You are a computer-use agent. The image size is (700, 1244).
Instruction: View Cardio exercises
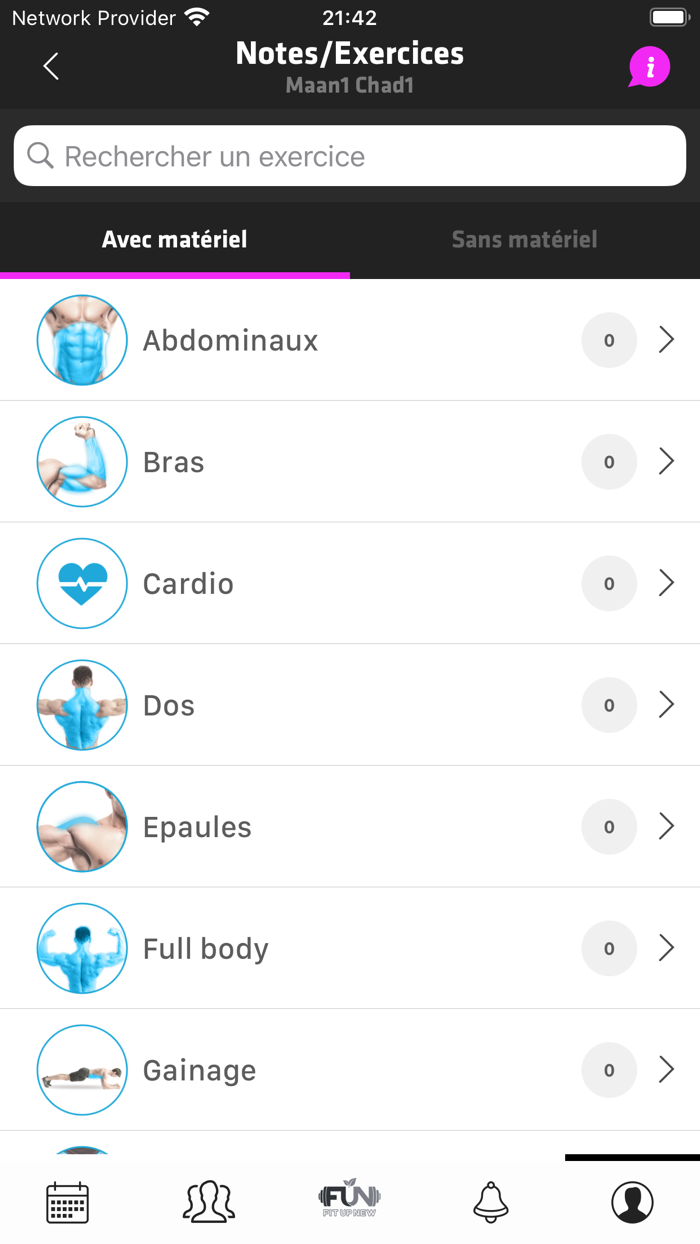[x=350, y=584]
